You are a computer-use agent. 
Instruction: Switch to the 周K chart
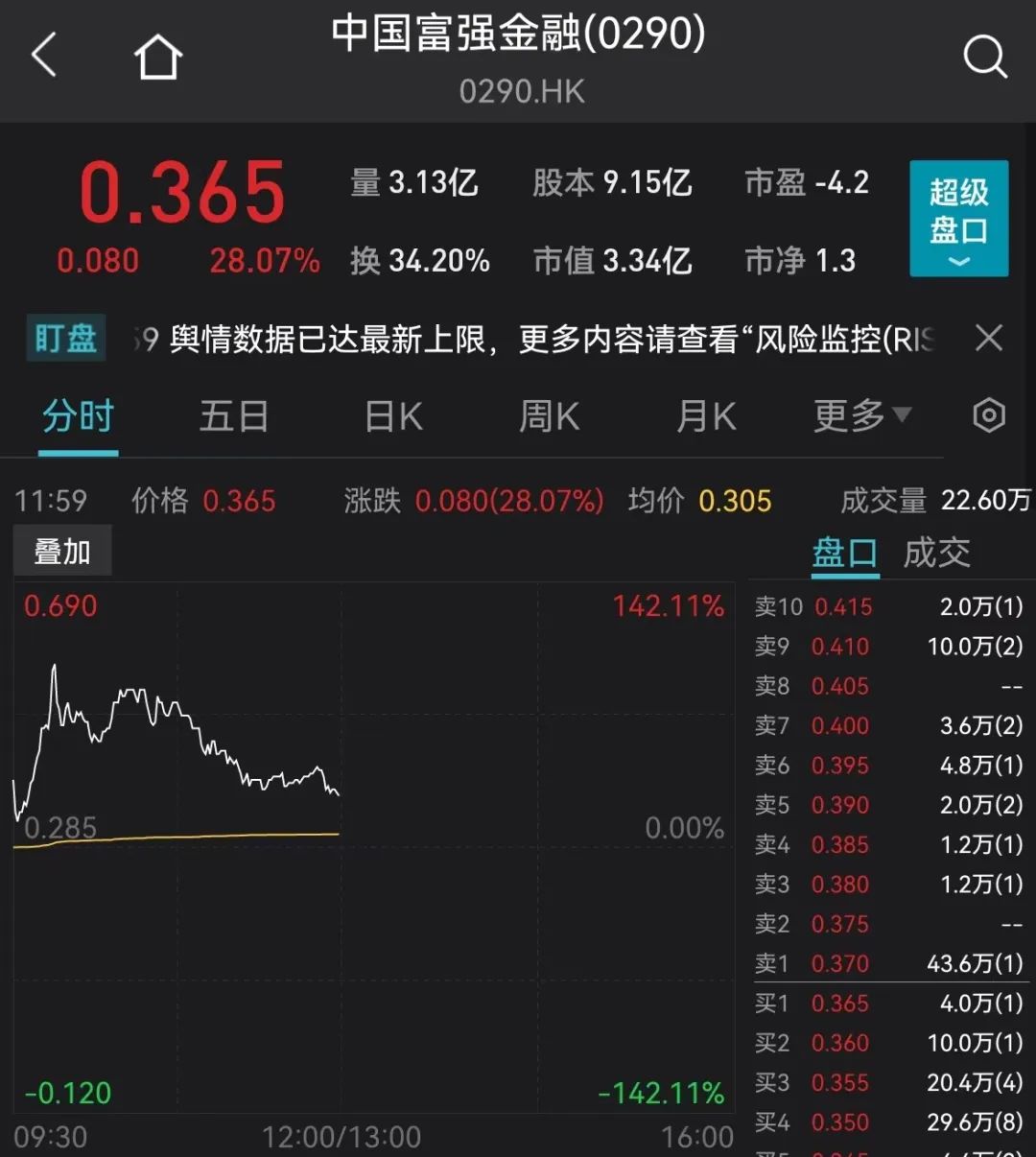[x=549, y=417]
